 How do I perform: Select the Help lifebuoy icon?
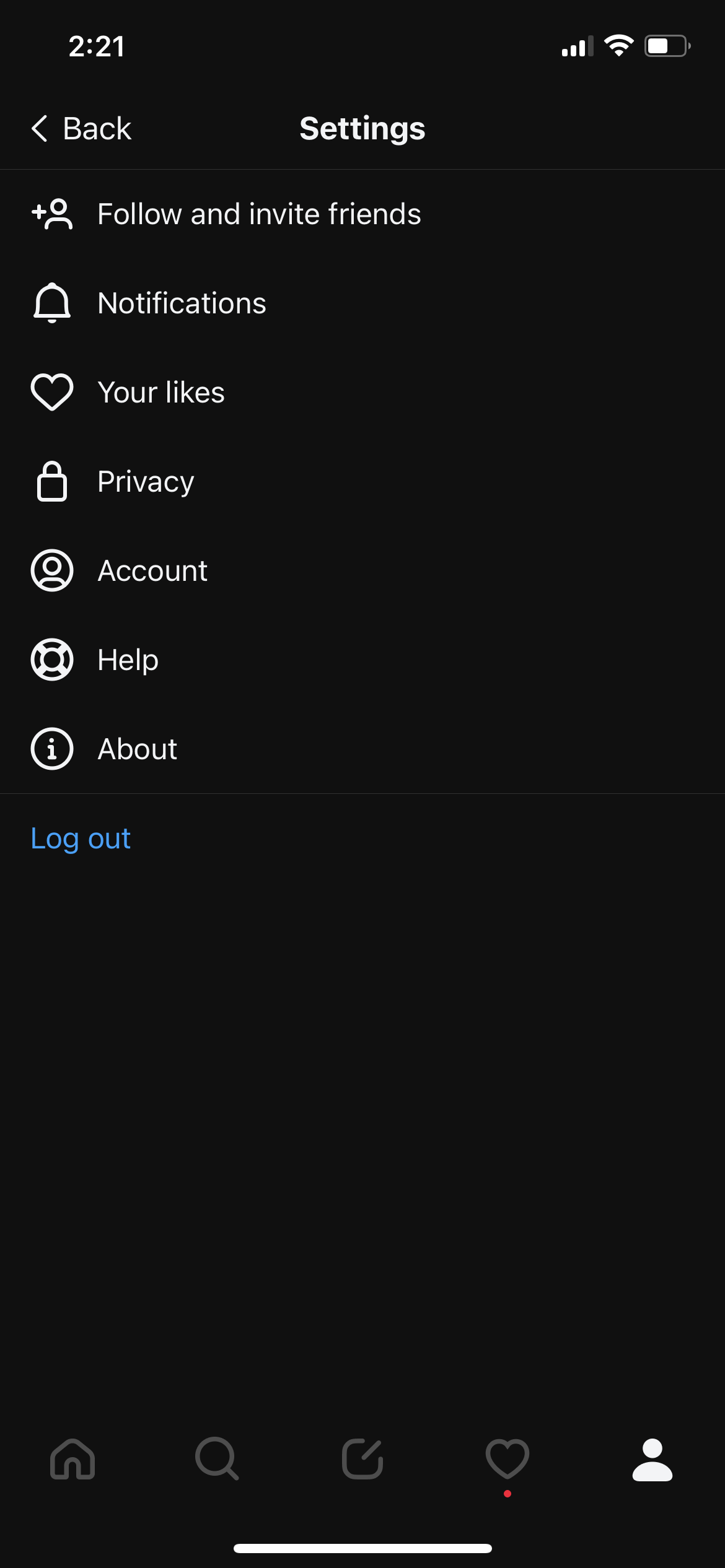(x=52, y=659)
